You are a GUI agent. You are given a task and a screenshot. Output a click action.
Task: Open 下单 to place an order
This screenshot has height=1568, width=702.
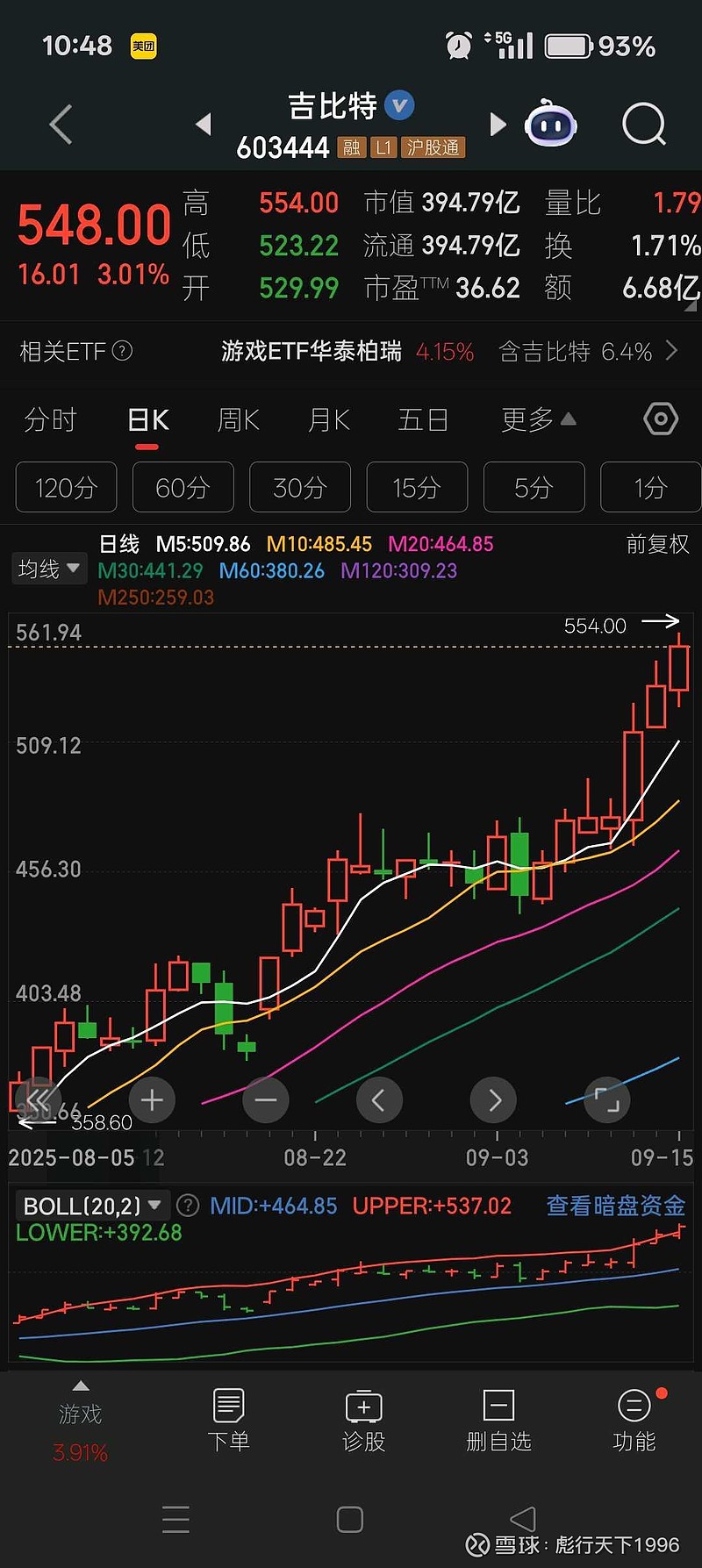[x=228, y=1421]
